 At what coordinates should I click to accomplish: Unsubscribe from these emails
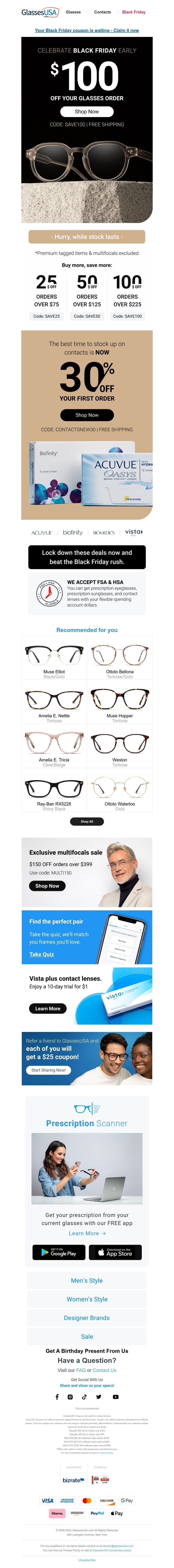87,1560
